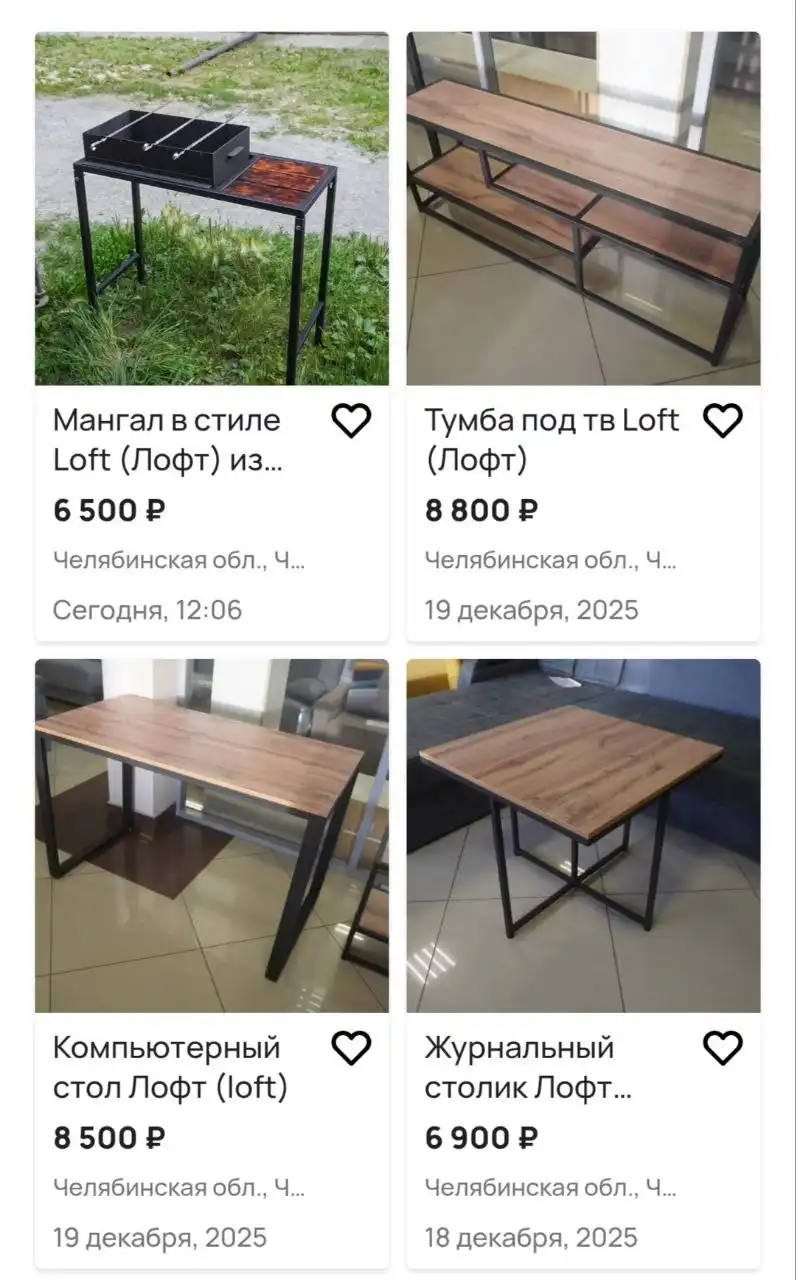
Task: Open the TV stand listing photo
Action: pos(583,207)
